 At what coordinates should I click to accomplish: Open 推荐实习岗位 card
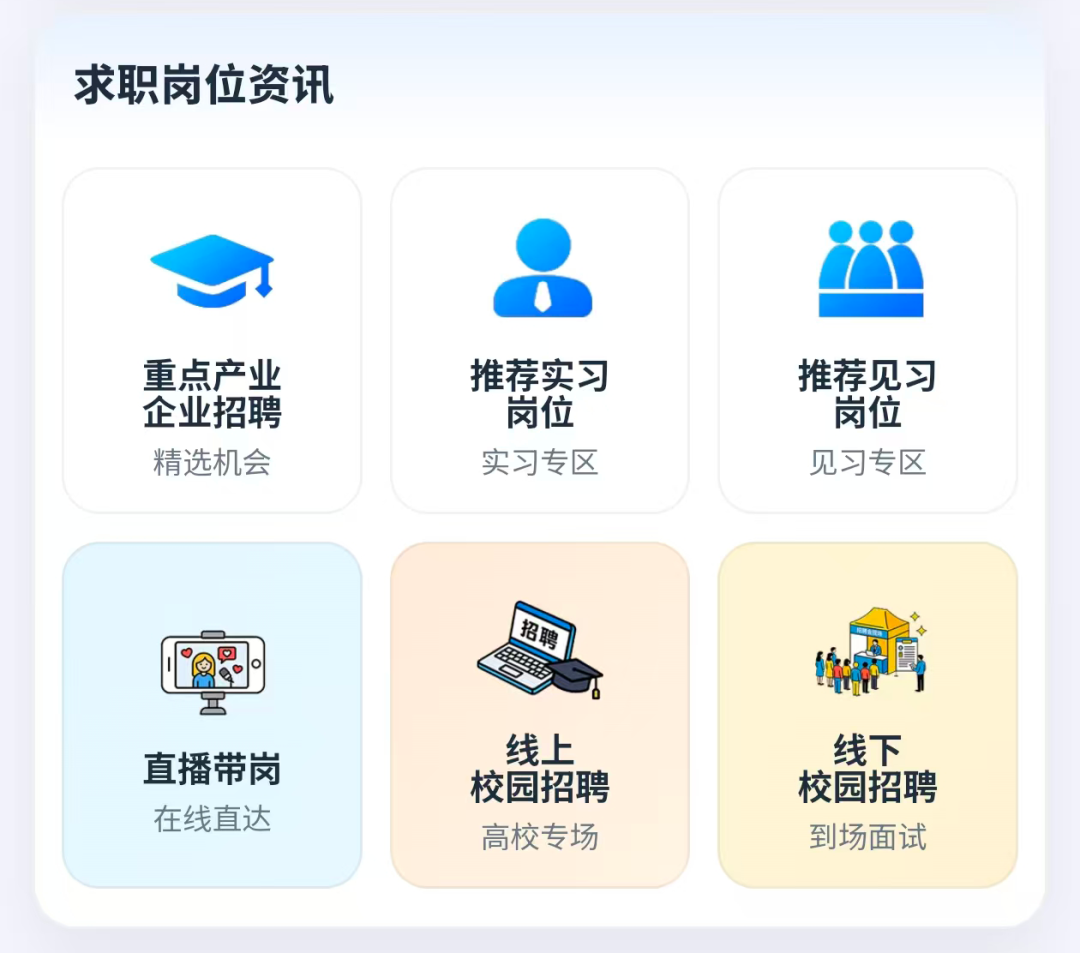tap(540, 341)
